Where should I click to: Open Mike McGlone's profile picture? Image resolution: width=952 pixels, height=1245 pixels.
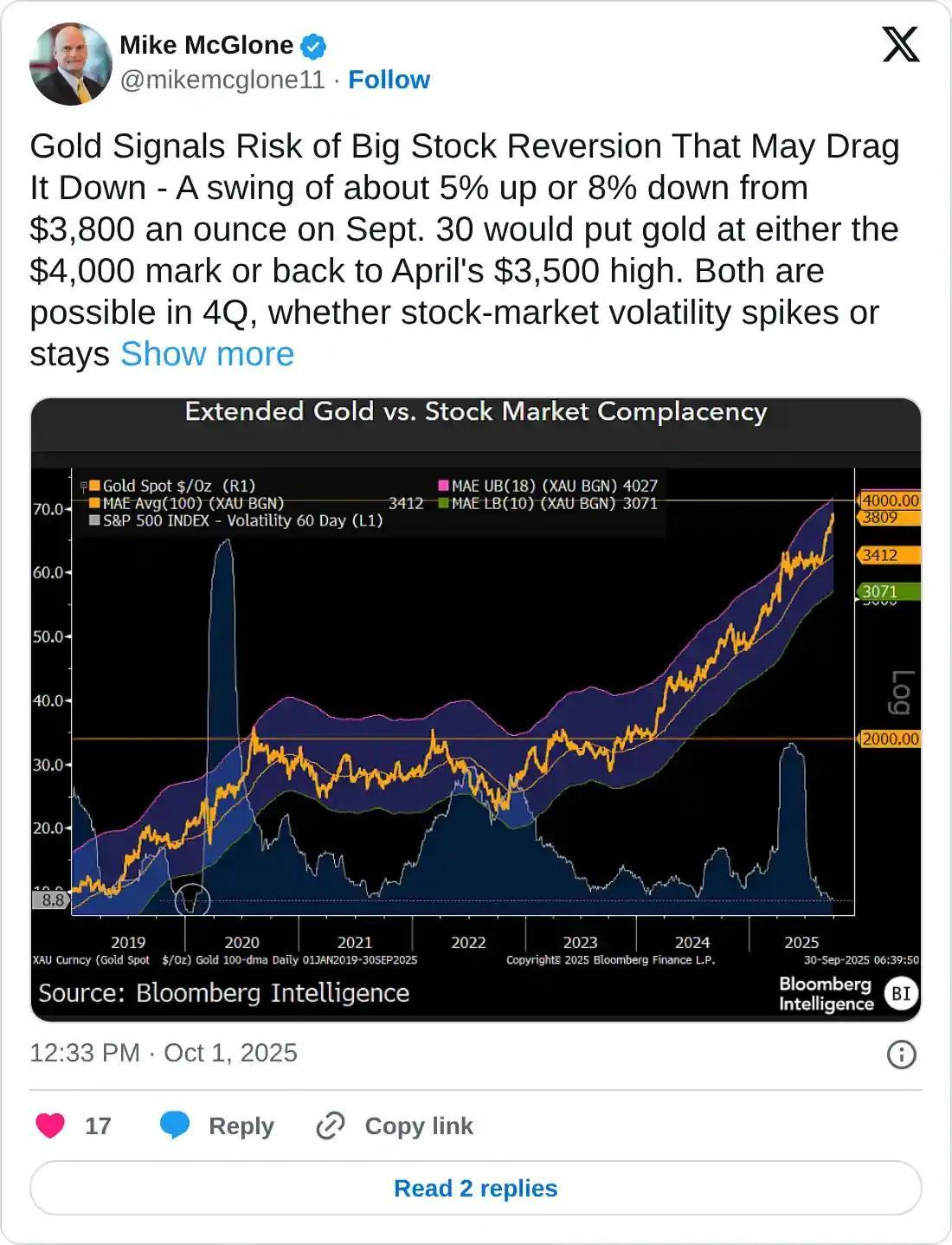(x=70, y=64)
